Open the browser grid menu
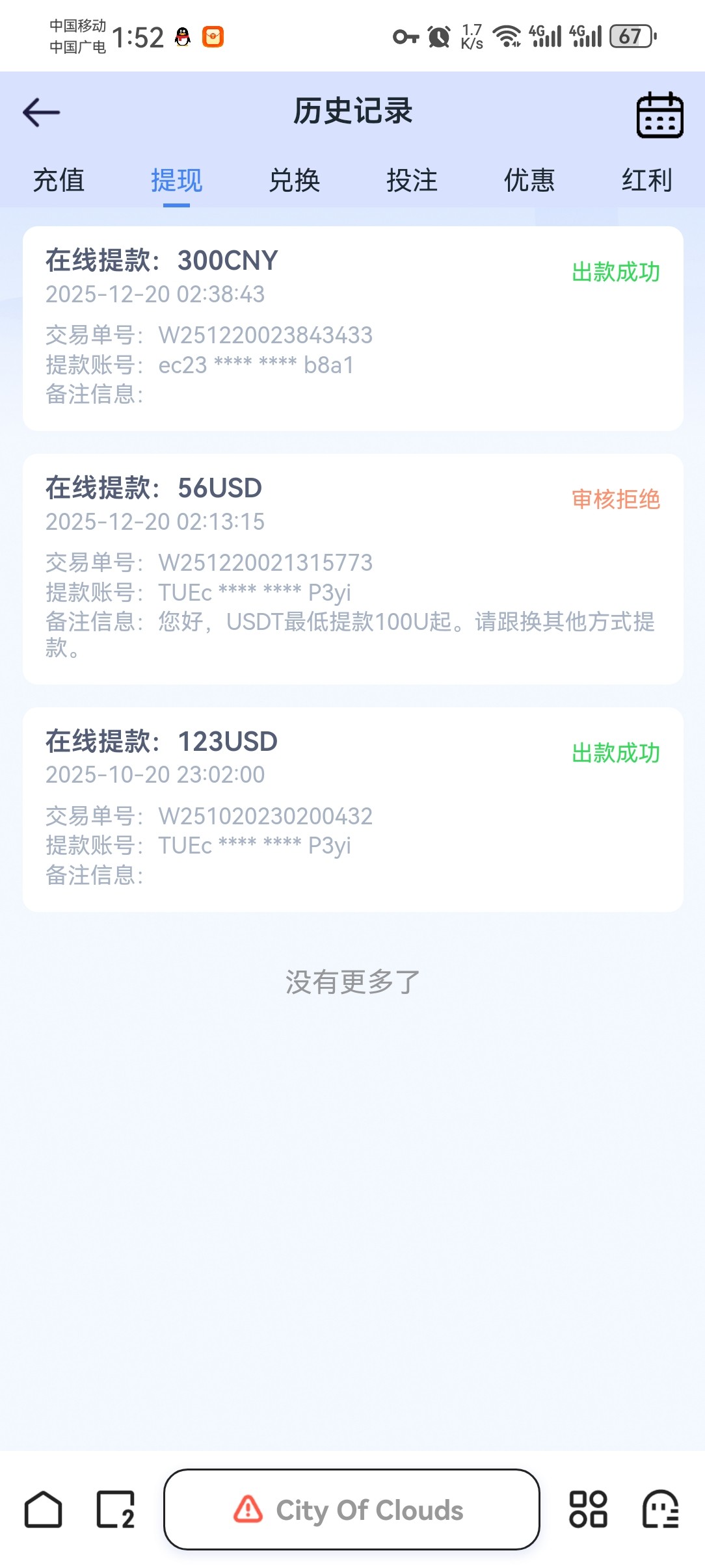Screen dimensions: 705x1568 click(x=588, y=1509)
